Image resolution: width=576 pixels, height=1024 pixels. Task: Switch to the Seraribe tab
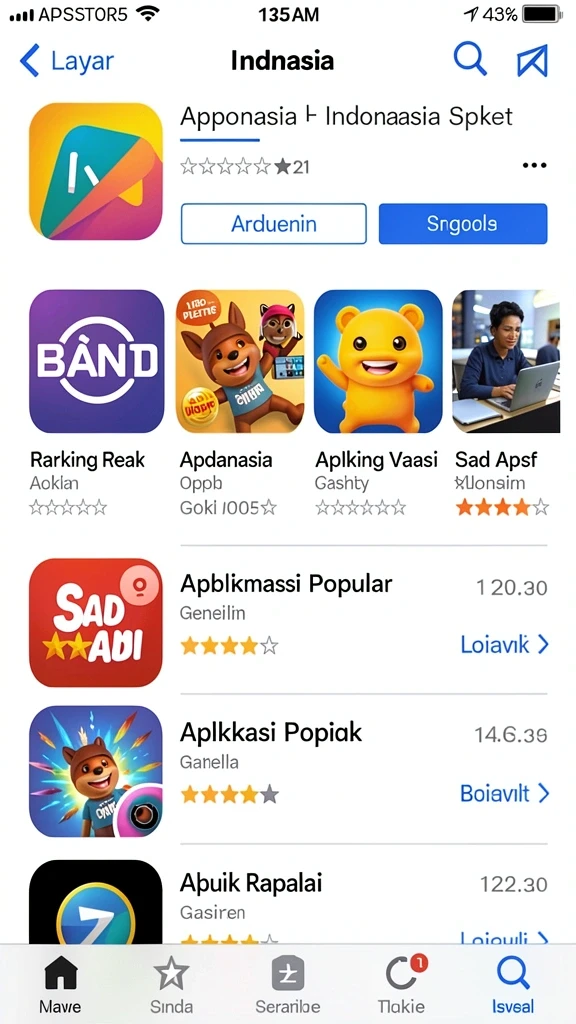288,986
